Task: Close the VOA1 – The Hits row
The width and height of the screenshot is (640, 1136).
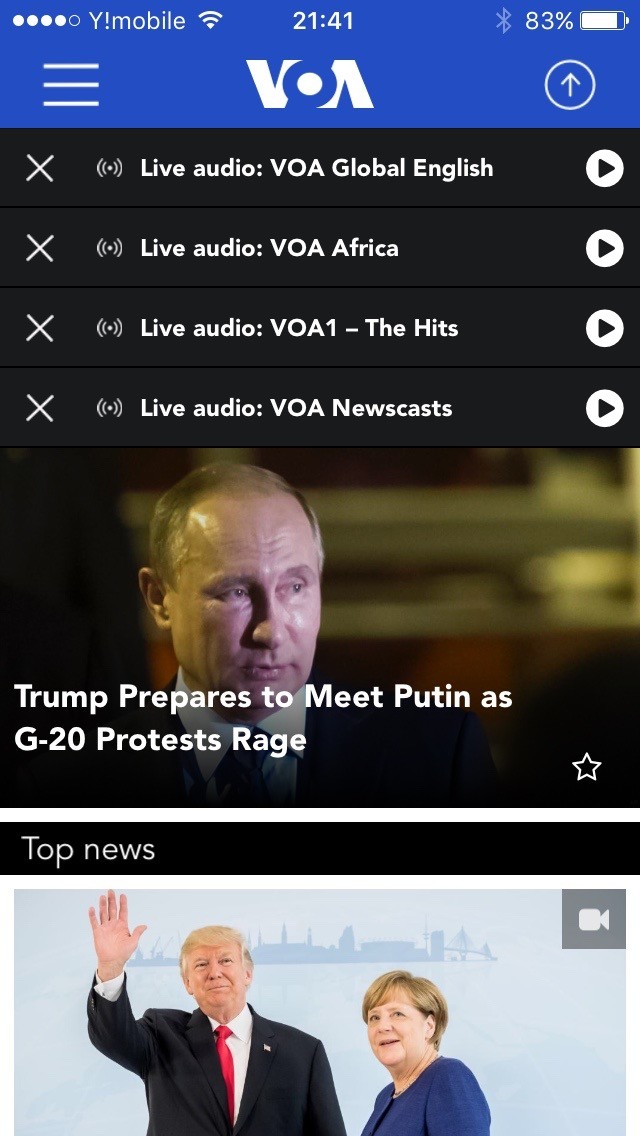Action: coord(40,328)
